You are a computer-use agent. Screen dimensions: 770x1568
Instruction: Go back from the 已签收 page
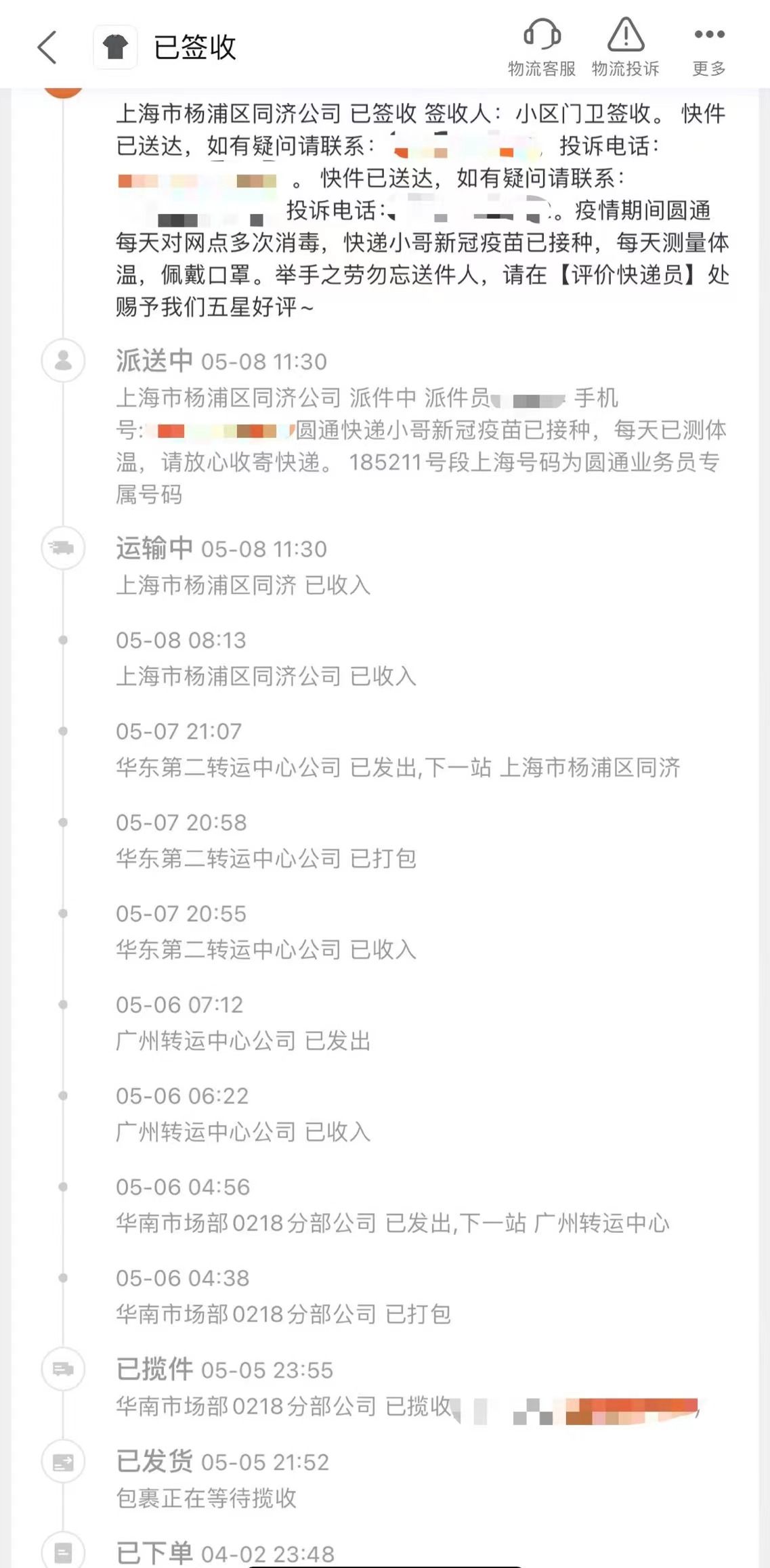[x=47, y=47]
